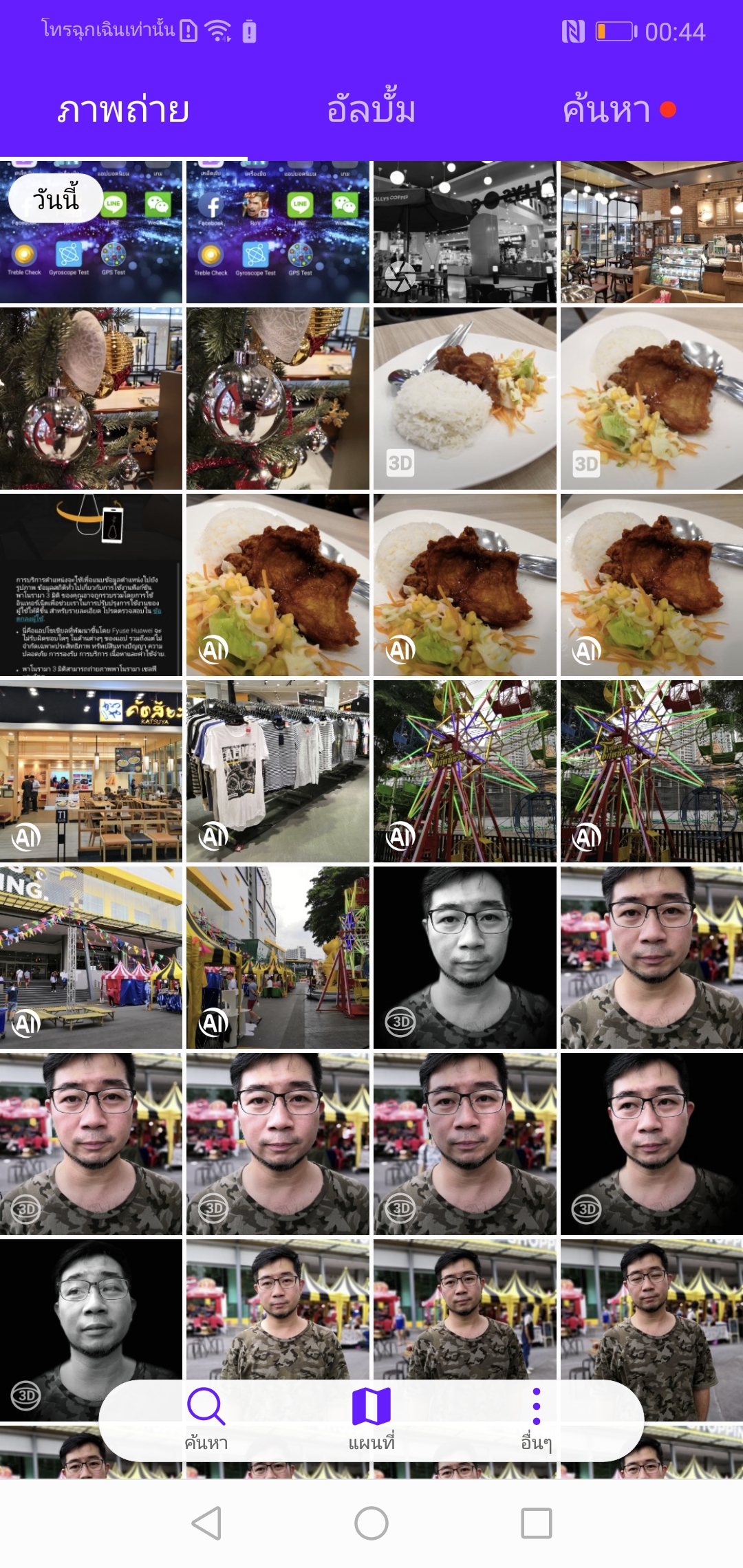Go to the home screen
743x1568 pixels.
(x=371, y=1523)
